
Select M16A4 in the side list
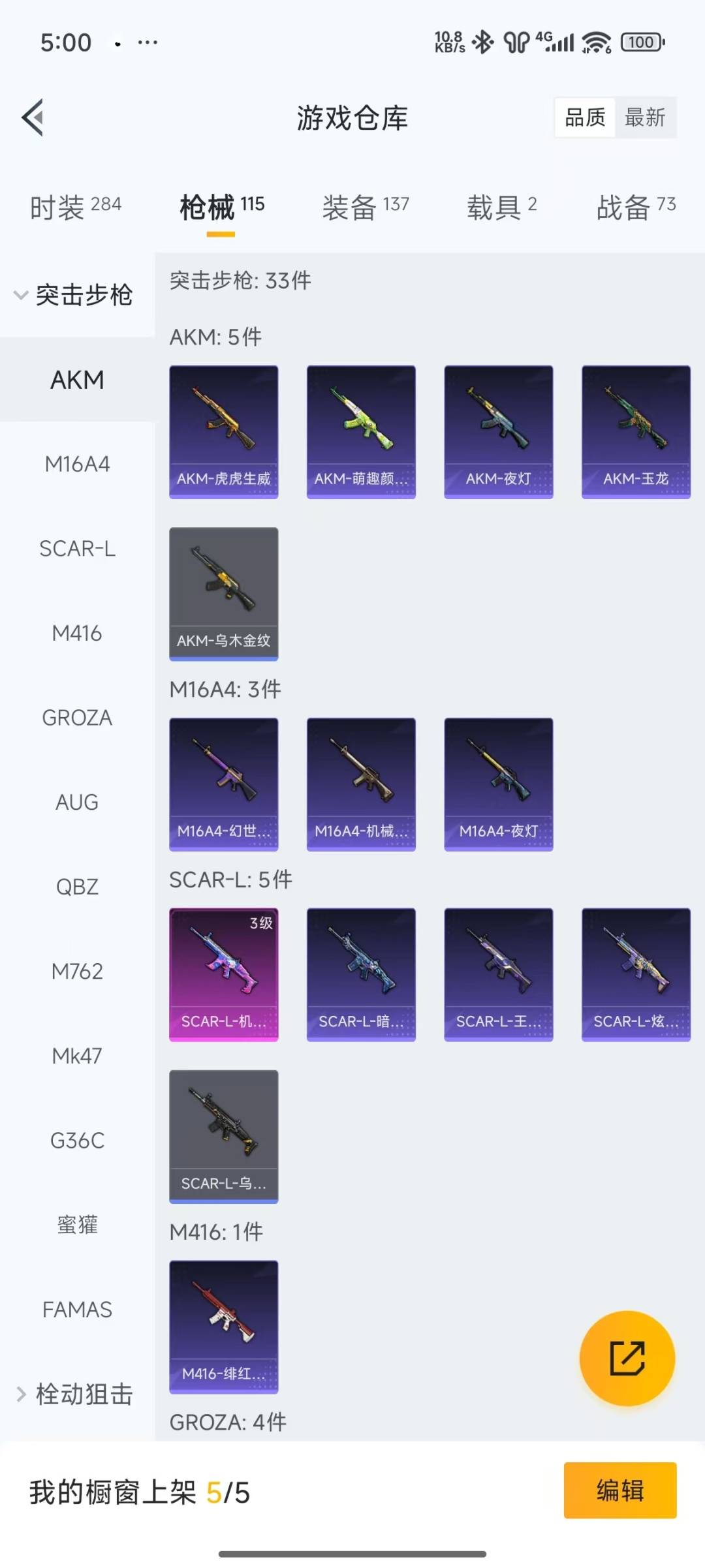(x=77, y=464)
